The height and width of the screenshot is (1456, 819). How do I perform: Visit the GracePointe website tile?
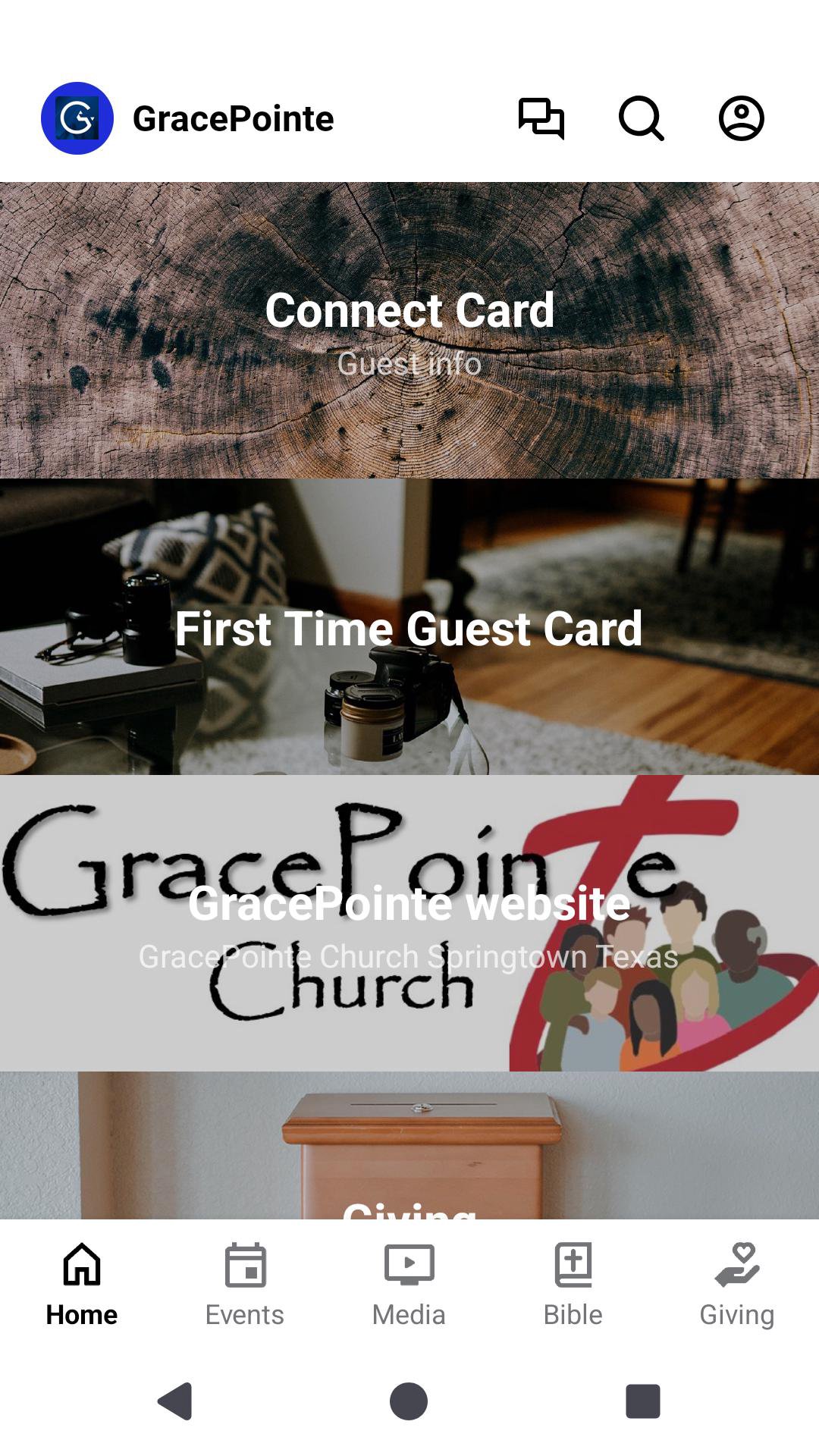pos(409,923)
